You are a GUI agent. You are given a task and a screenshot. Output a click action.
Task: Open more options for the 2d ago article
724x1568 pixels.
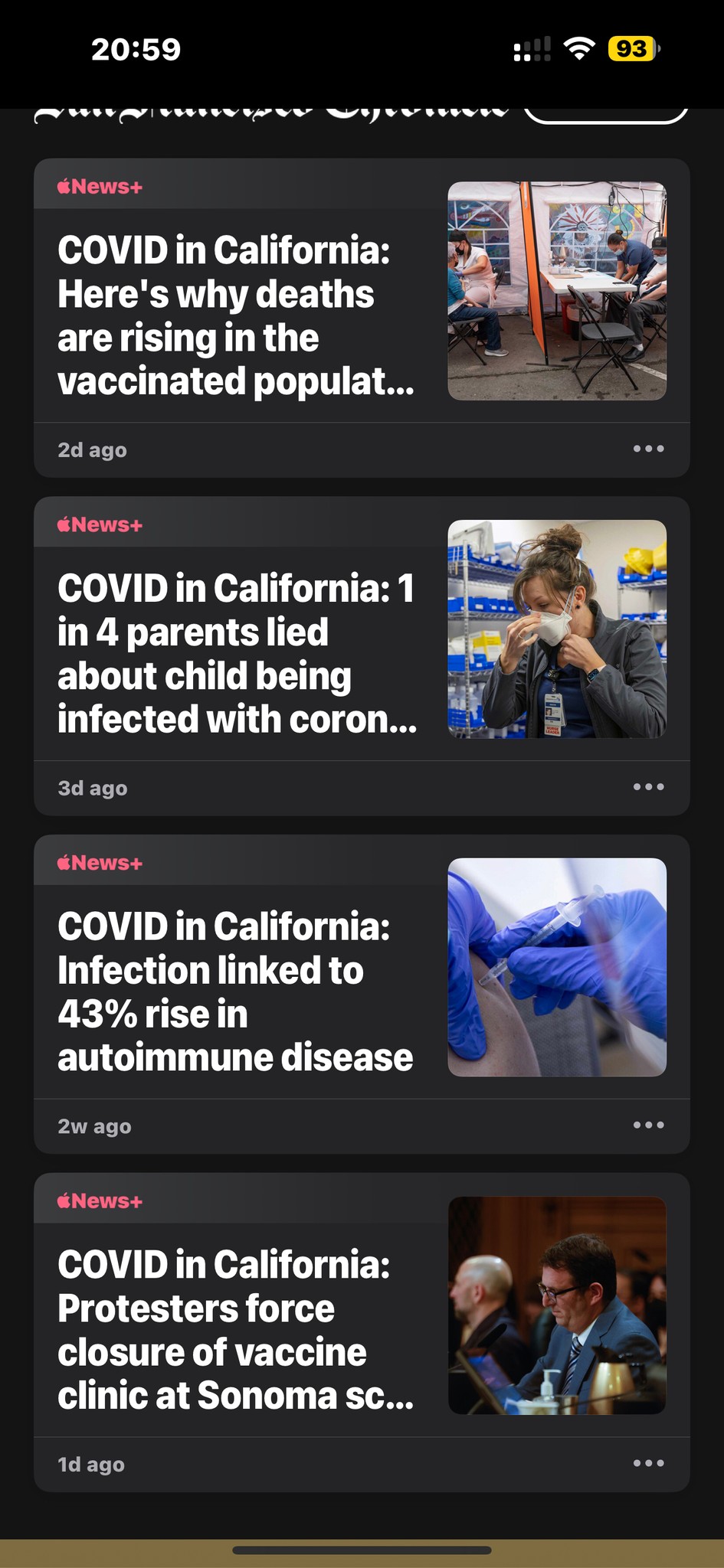[648, 449]
